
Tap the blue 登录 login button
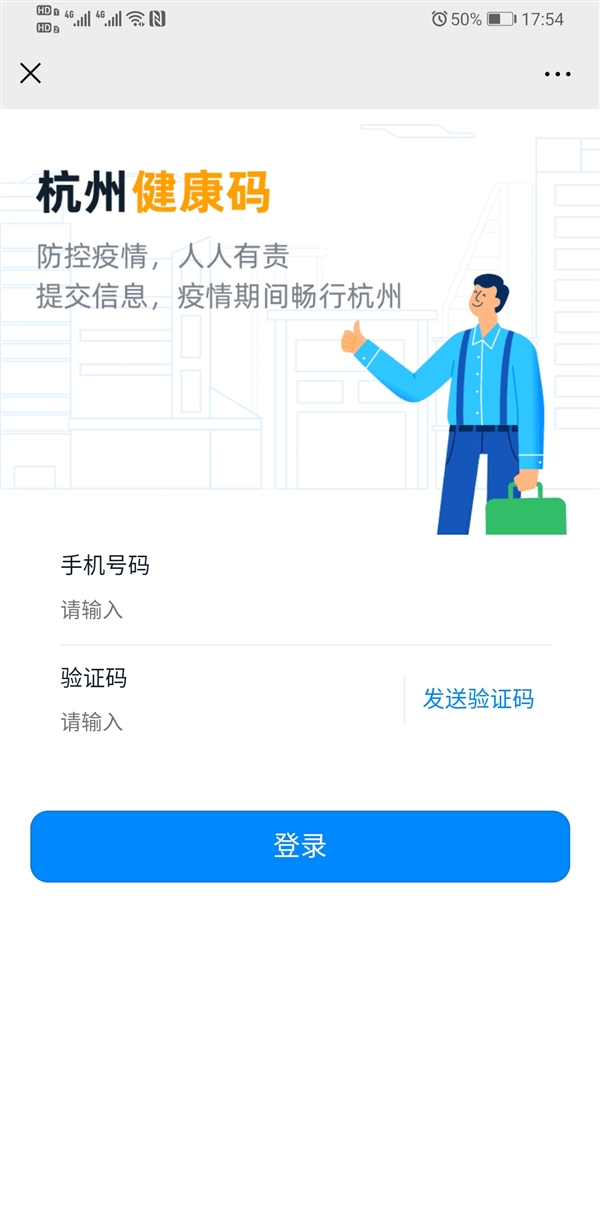click(300, 846)
